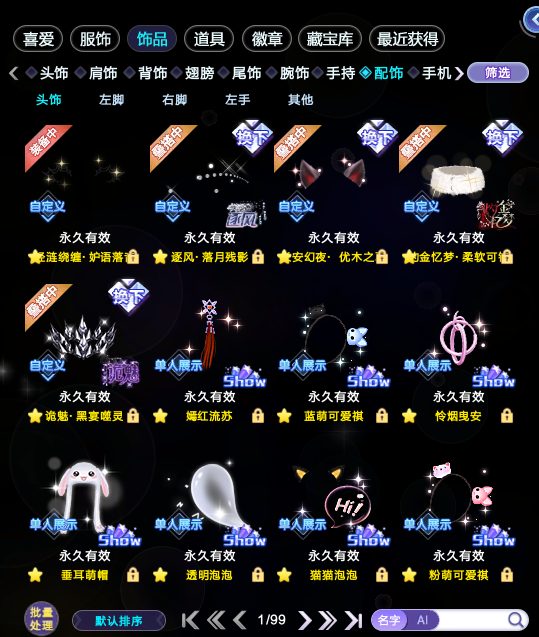Choose the 翅膀 subcategory
The height and width of the screenshot is (637, 539).
click(x=199, y=73)
